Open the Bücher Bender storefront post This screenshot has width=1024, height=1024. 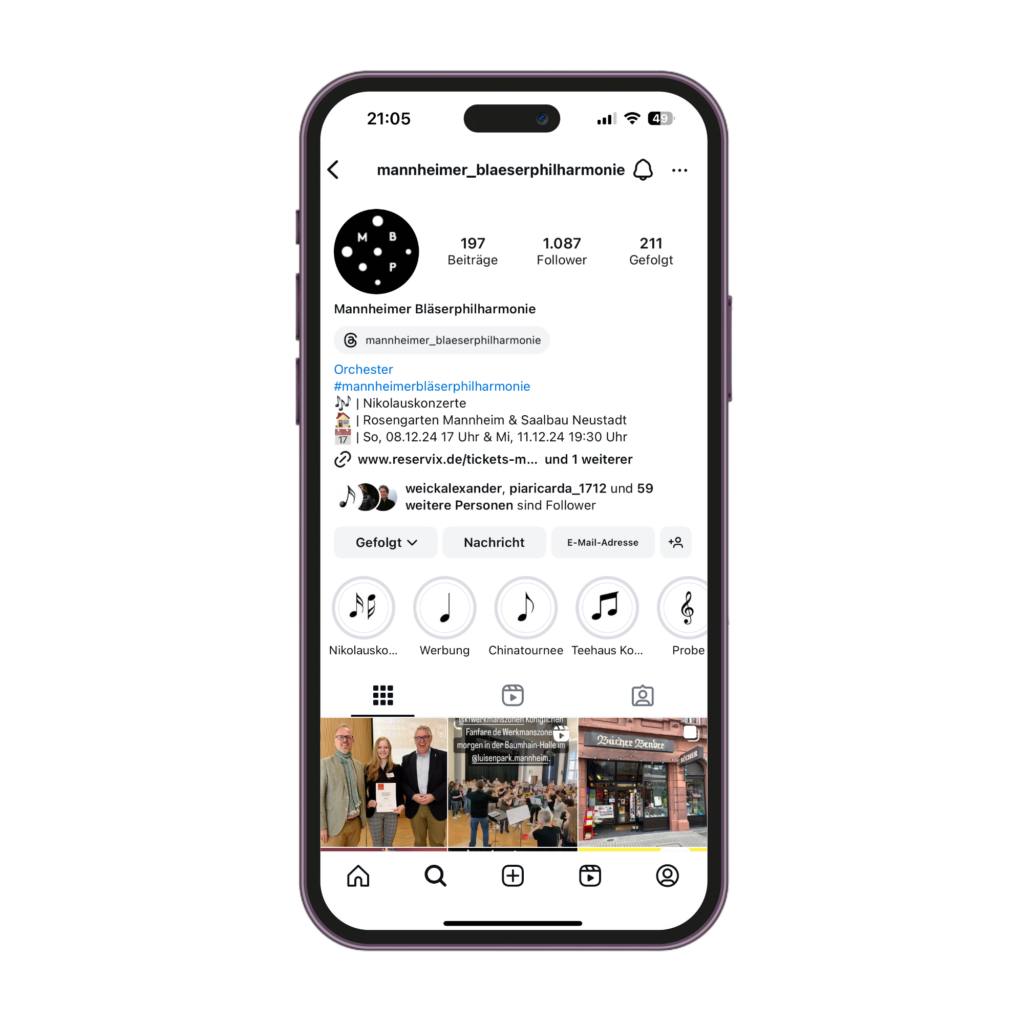click(642, 782)
